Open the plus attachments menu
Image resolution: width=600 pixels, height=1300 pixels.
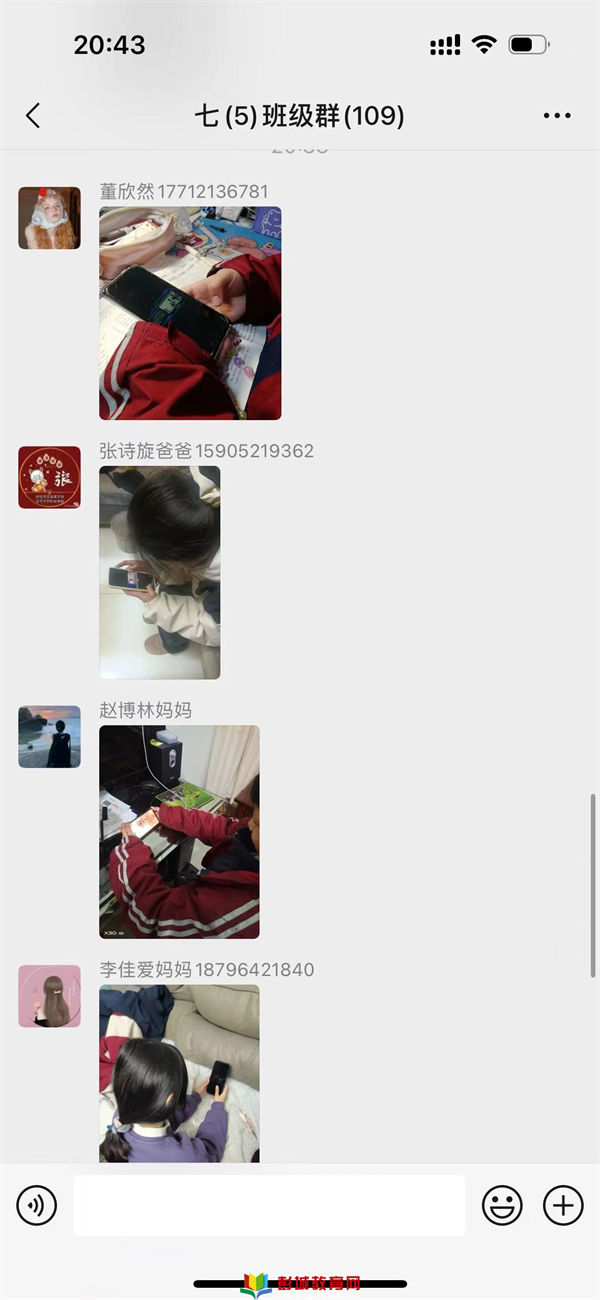coord(563,1205)
